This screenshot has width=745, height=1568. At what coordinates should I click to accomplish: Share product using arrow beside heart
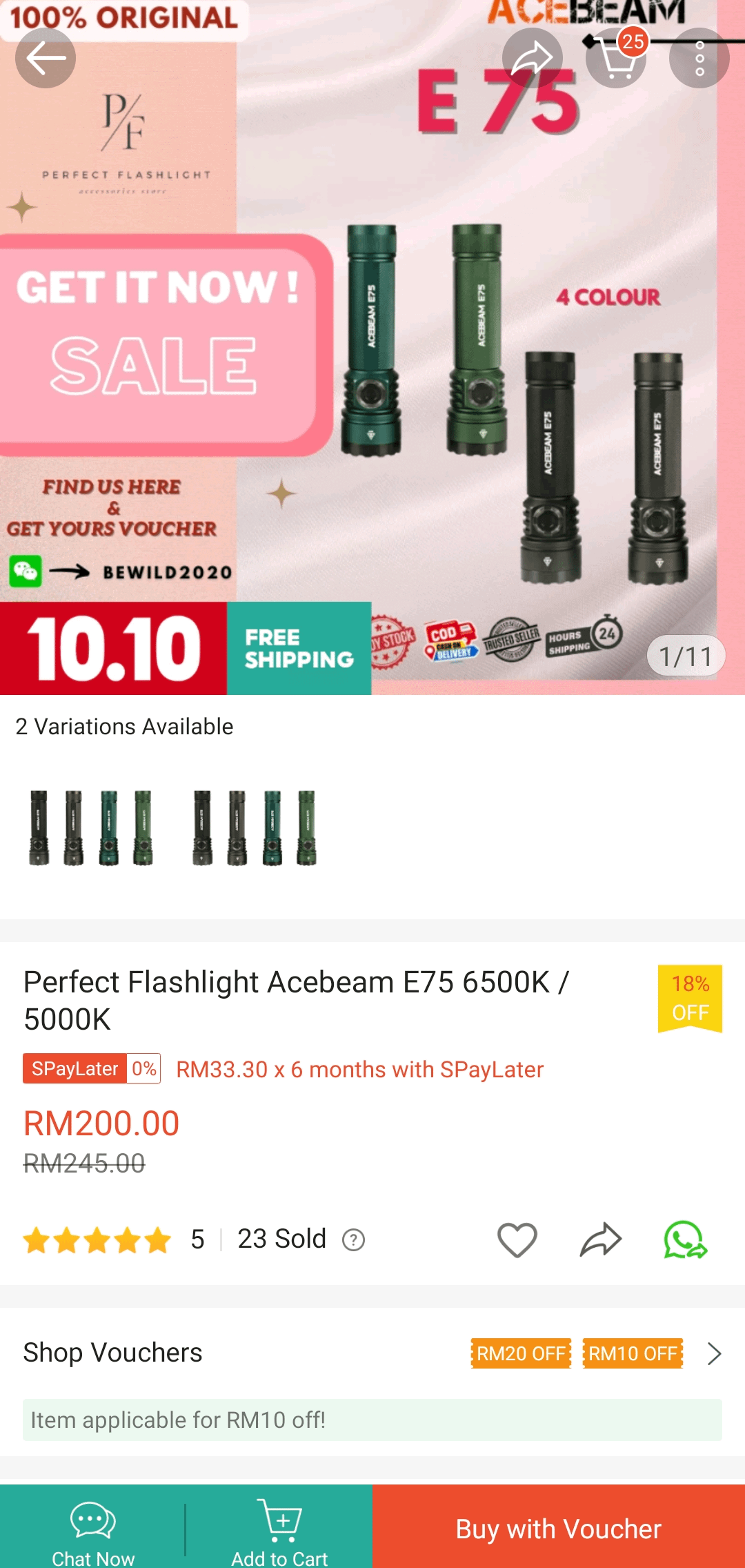pos(600,1240)
